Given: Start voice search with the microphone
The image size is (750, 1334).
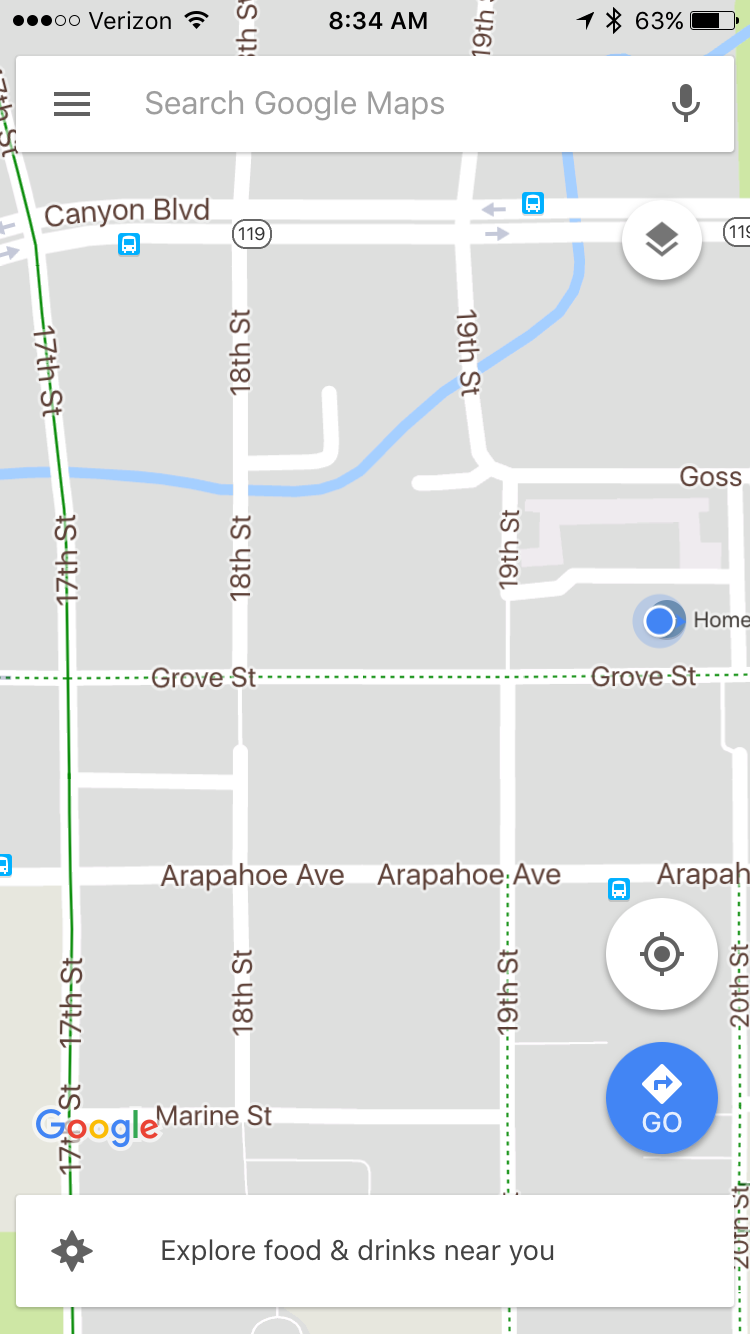Looking at the screenshot, I should [x=685, y=104].
